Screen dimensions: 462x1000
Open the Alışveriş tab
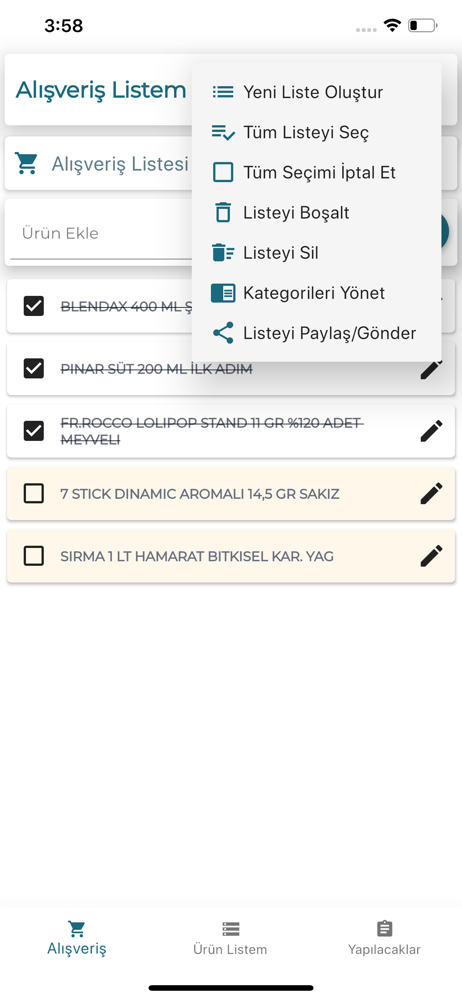click(77, 938)
